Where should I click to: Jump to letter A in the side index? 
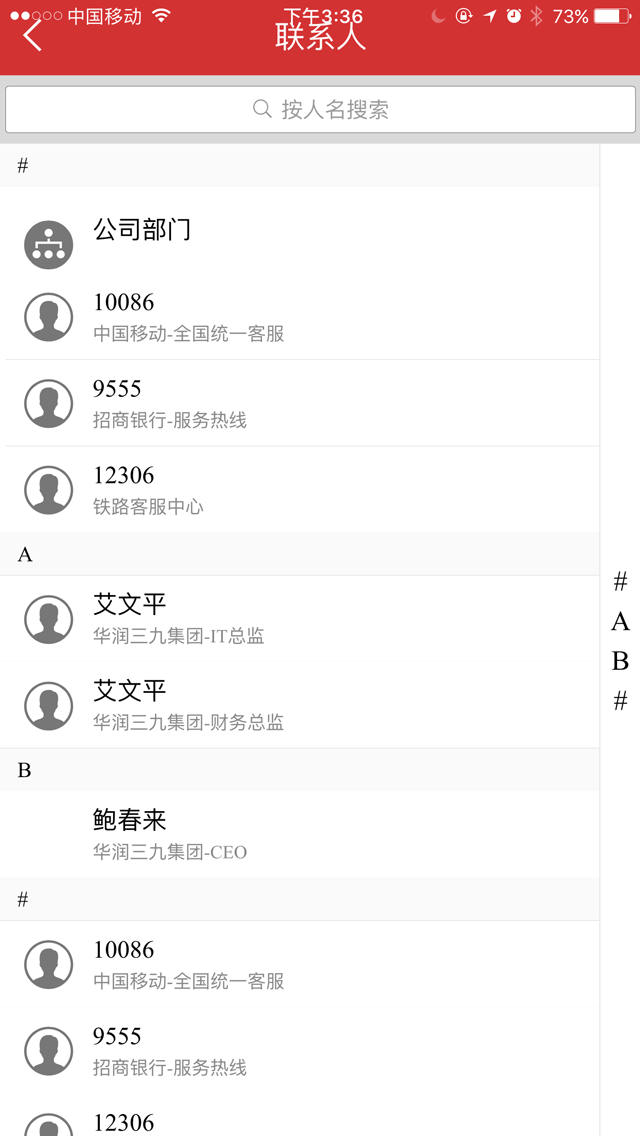620,622
